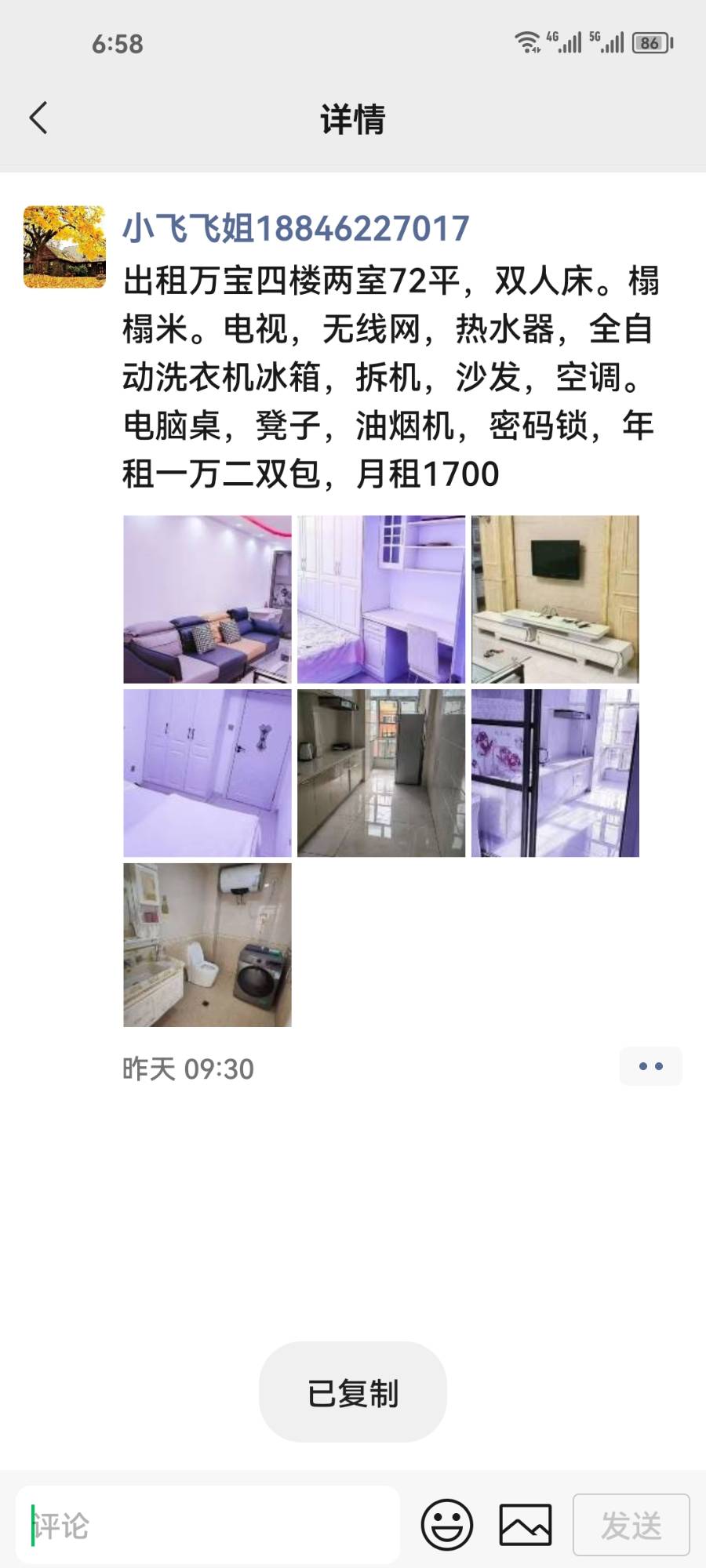
Task: Go back from the 详情 page
Action: pyautogui.click(x=38, y=118)
